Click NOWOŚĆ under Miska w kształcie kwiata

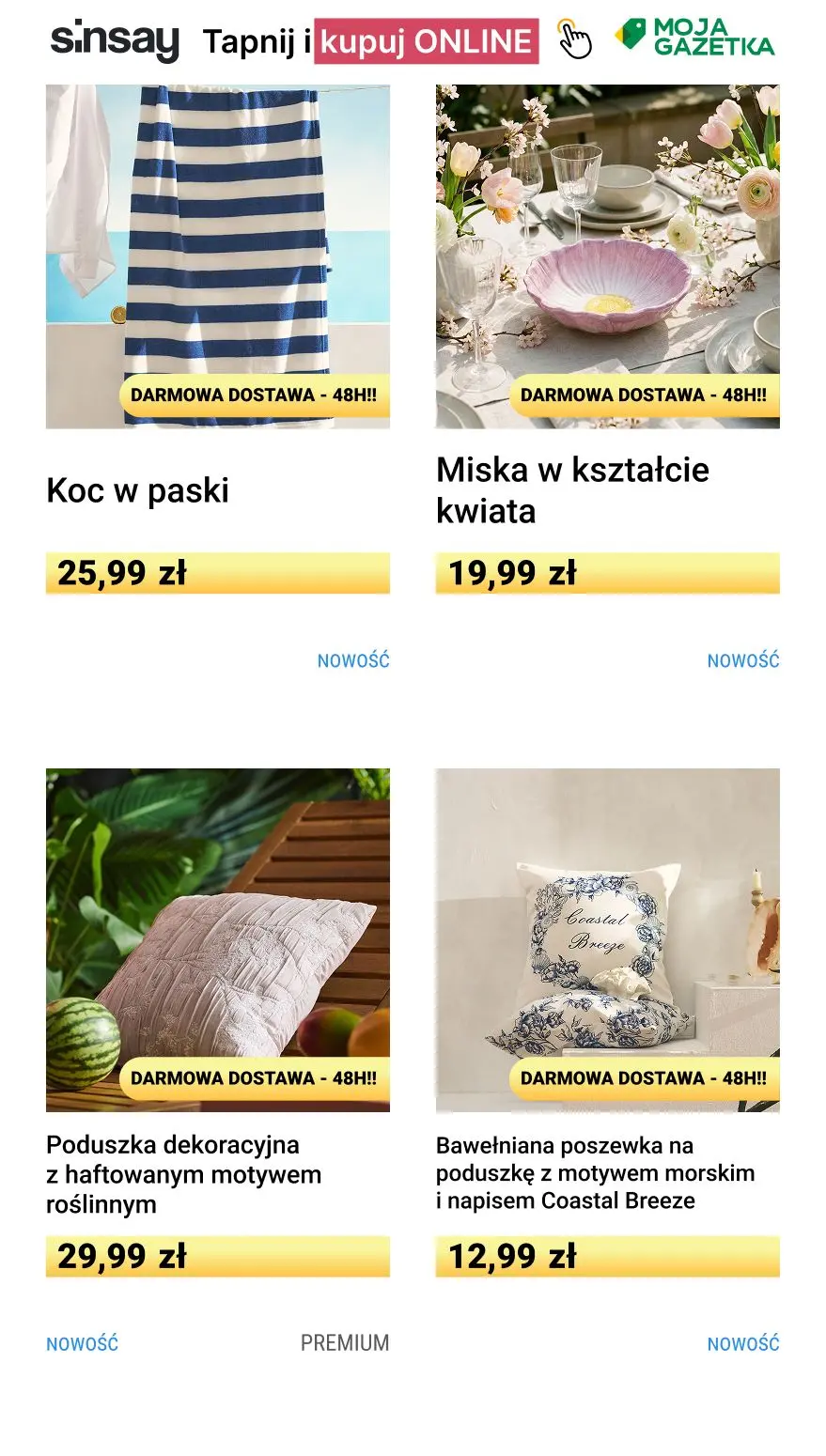pos(744,660)
